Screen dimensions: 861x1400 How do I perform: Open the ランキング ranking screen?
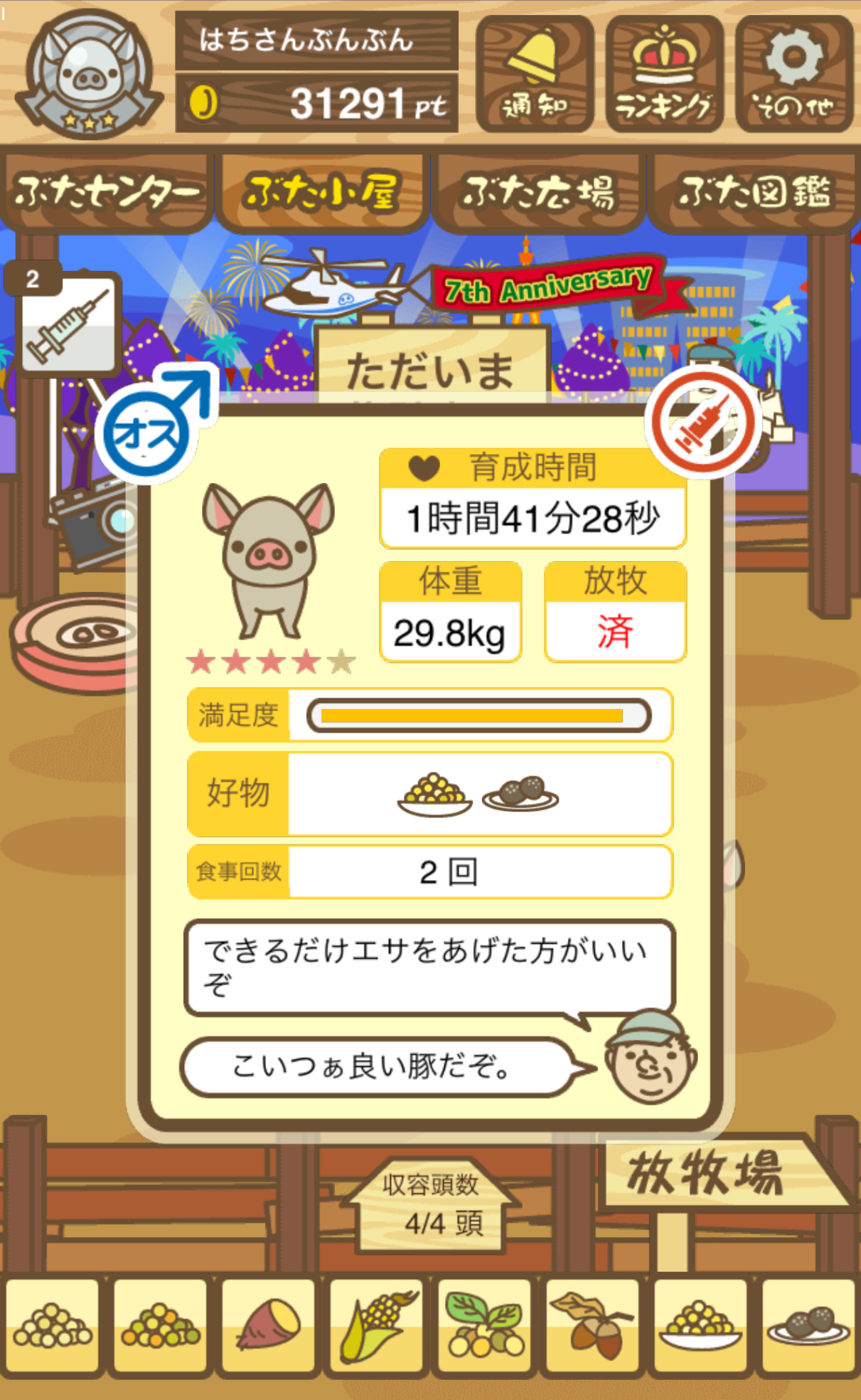click(x=664, y=75)
